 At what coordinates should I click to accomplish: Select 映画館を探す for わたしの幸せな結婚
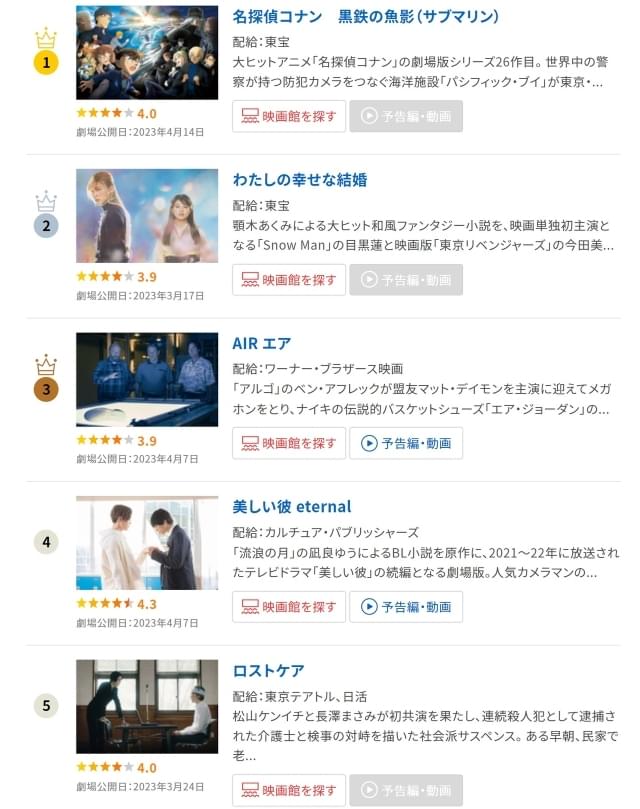[x=289, y=280]
